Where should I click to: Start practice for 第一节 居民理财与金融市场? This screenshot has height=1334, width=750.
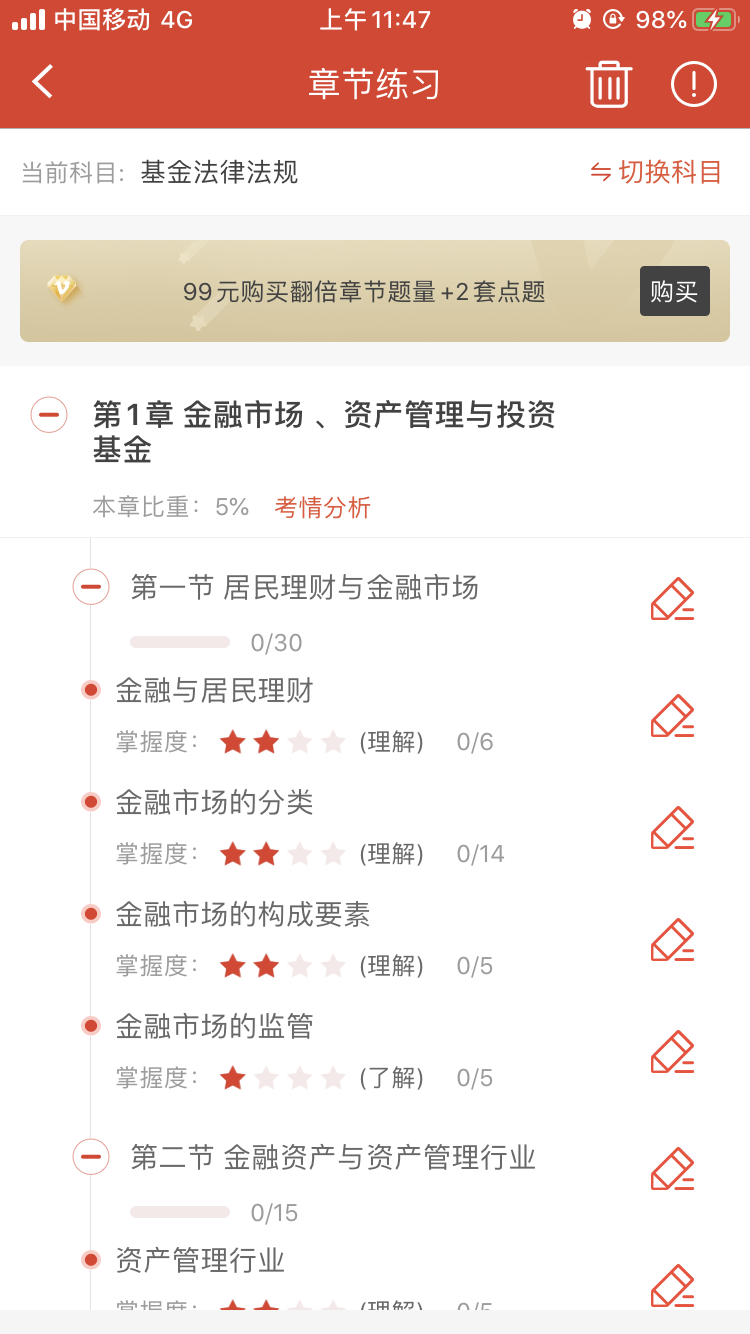(672, 599)
